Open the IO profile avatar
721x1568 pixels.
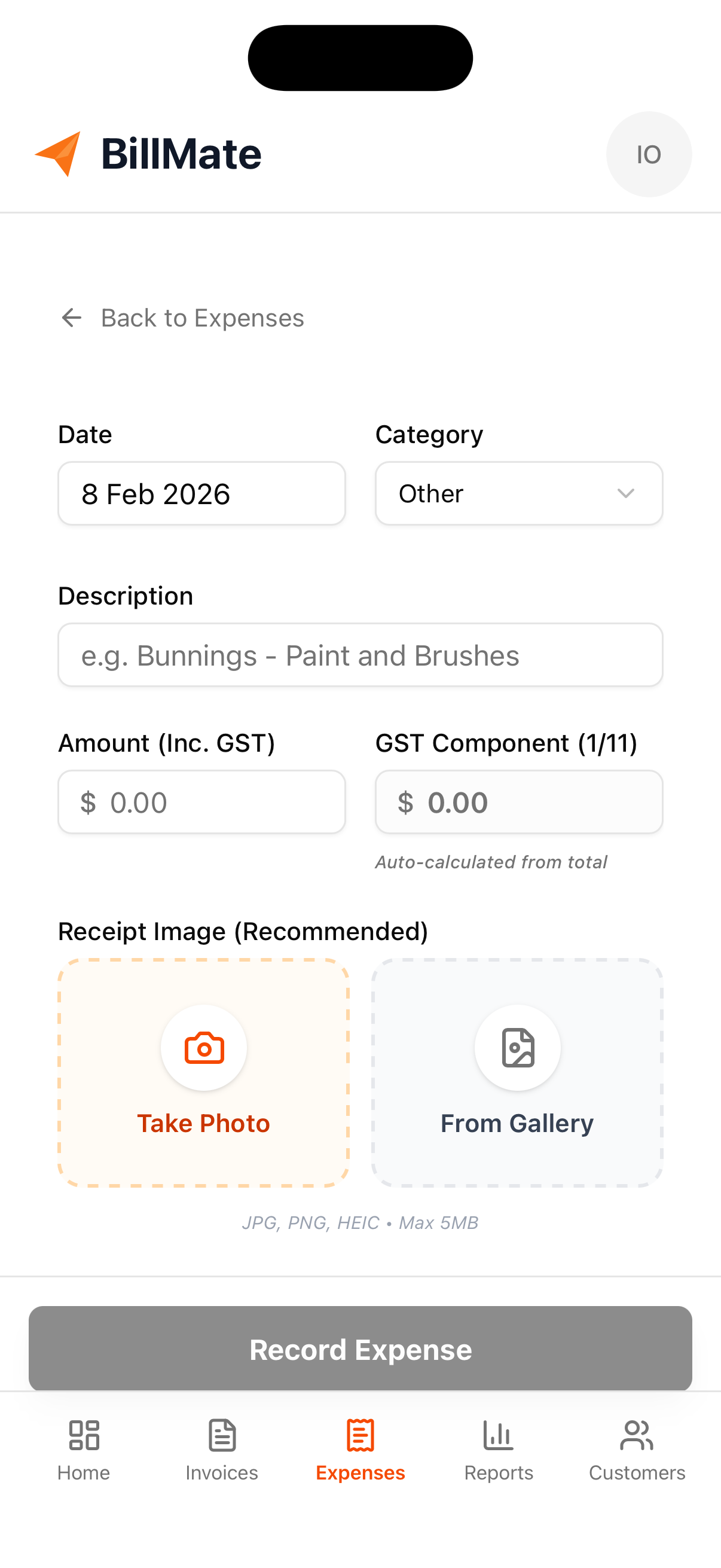[x=649, y=154]
